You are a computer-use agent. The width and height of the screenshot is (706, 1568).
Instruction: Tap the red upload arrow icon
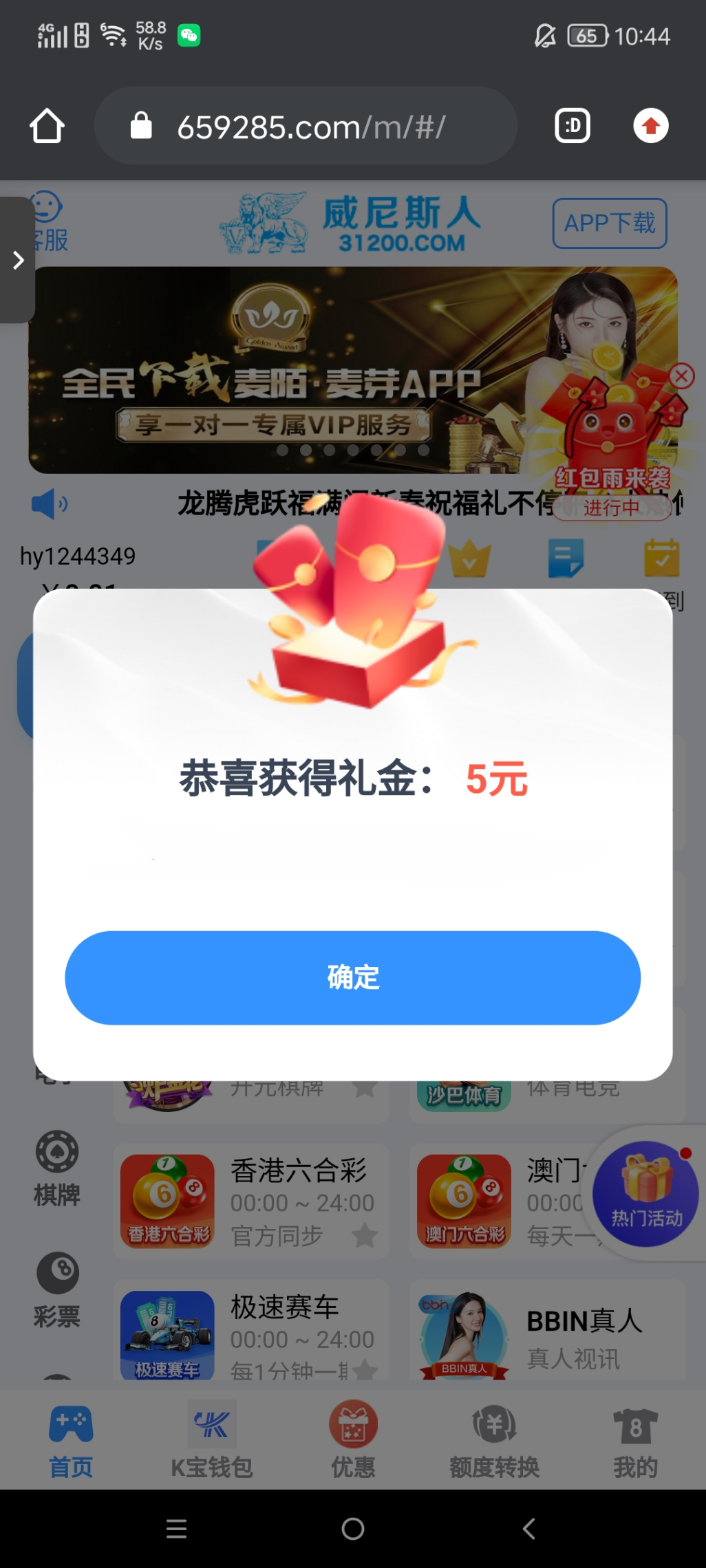tap(650, 127)
